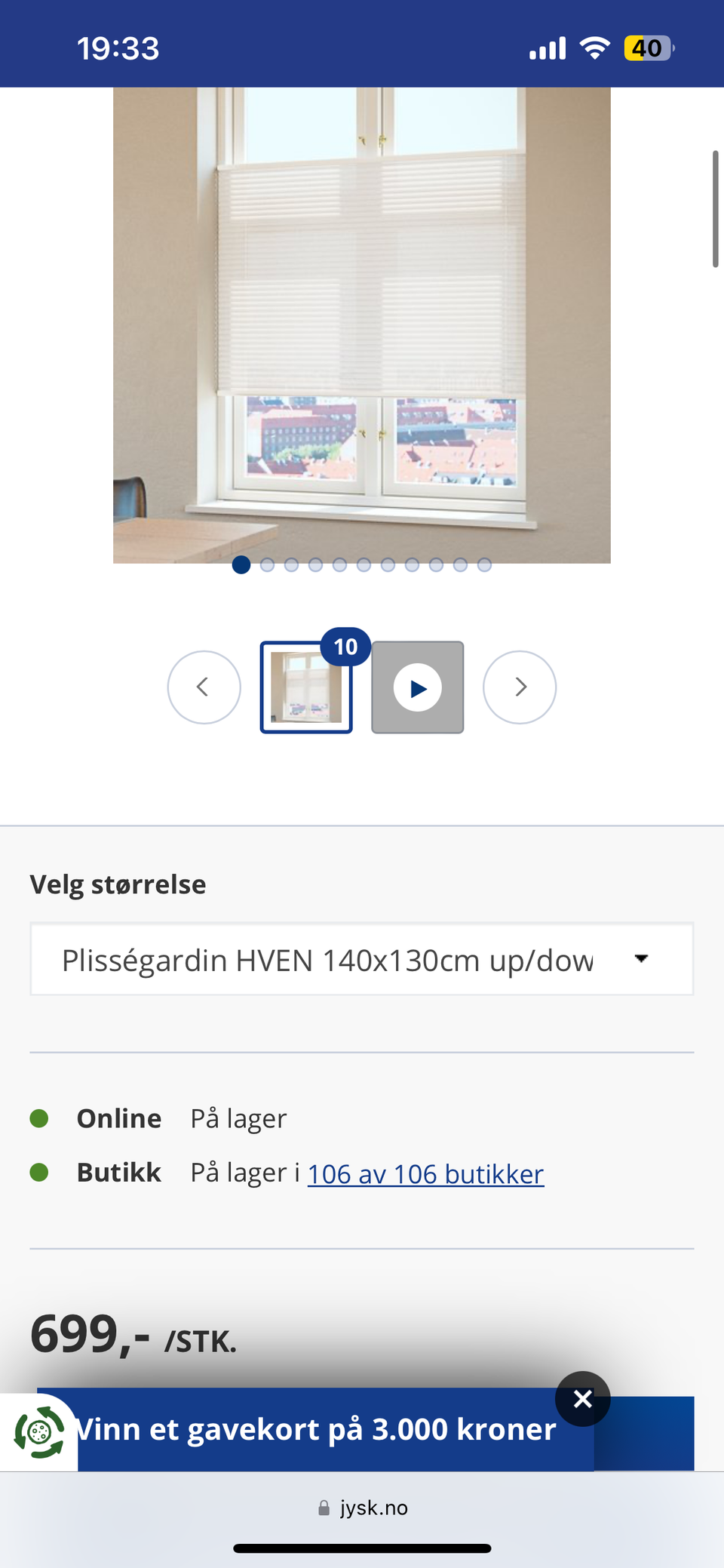Play the product video in the carousel
This screenshot has height=1568, width=724.
417,687
